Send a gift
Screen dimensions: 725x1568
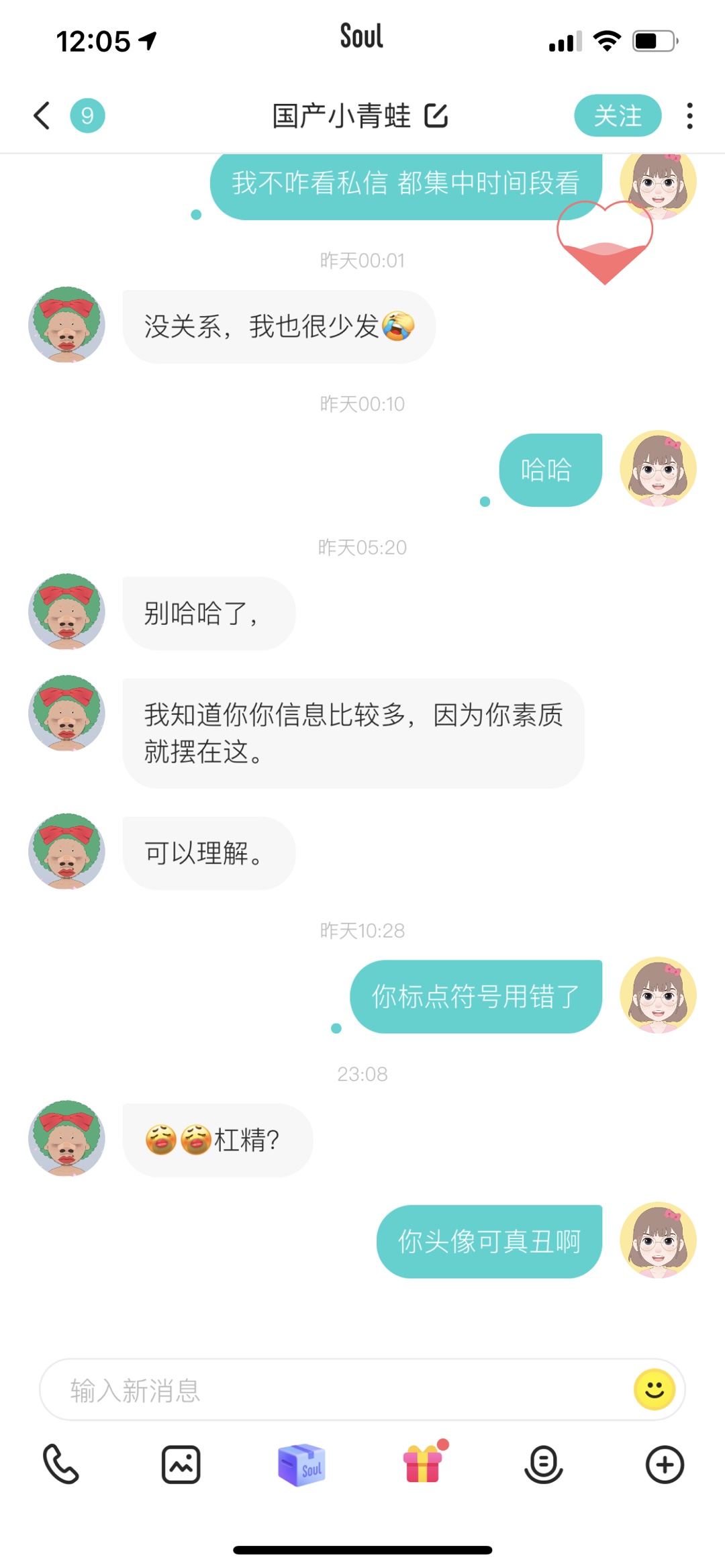coord(423,1465)
